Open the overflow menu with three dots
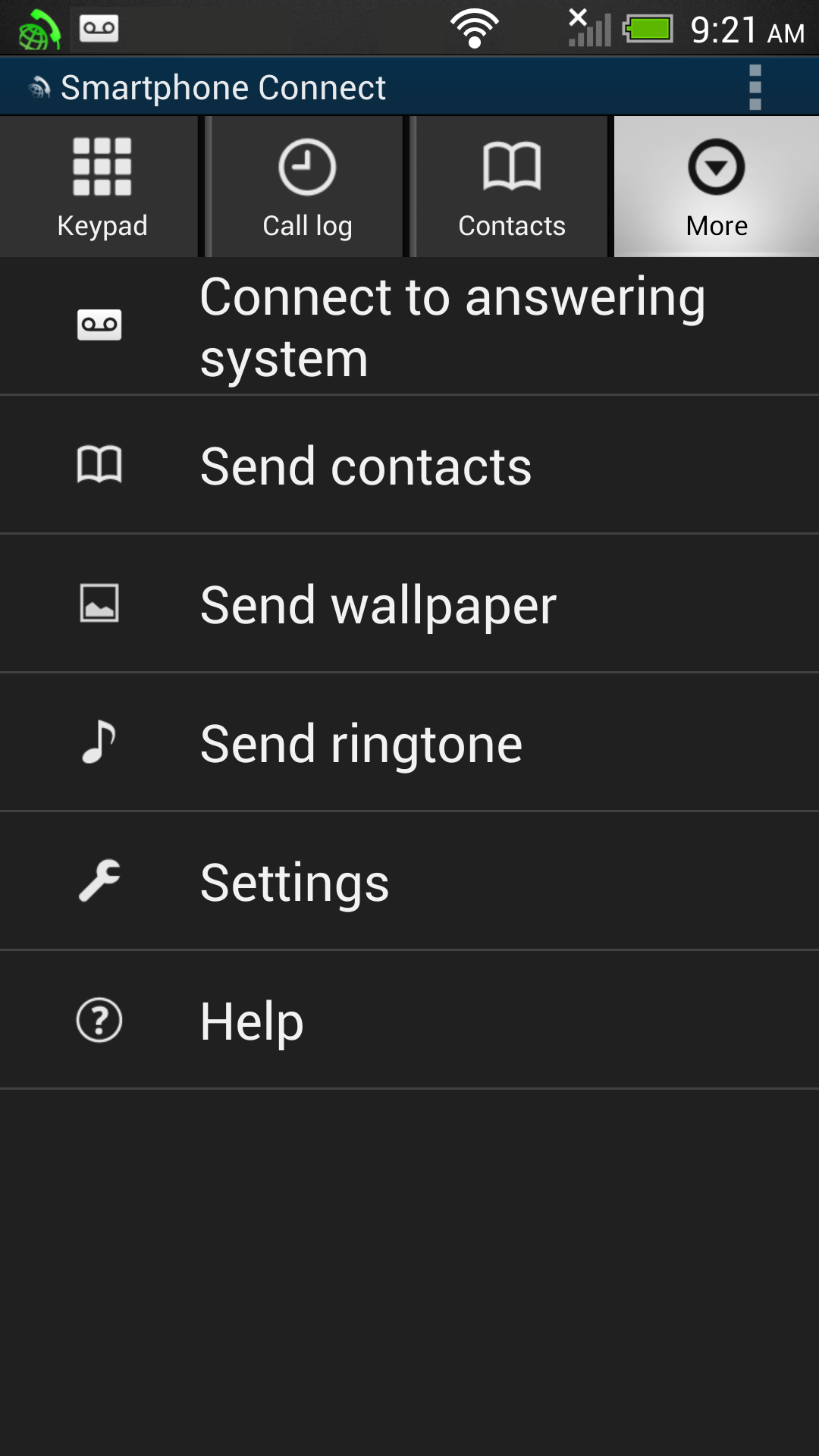This screenshot has height=1456, width=819. (x=755, y=85)
